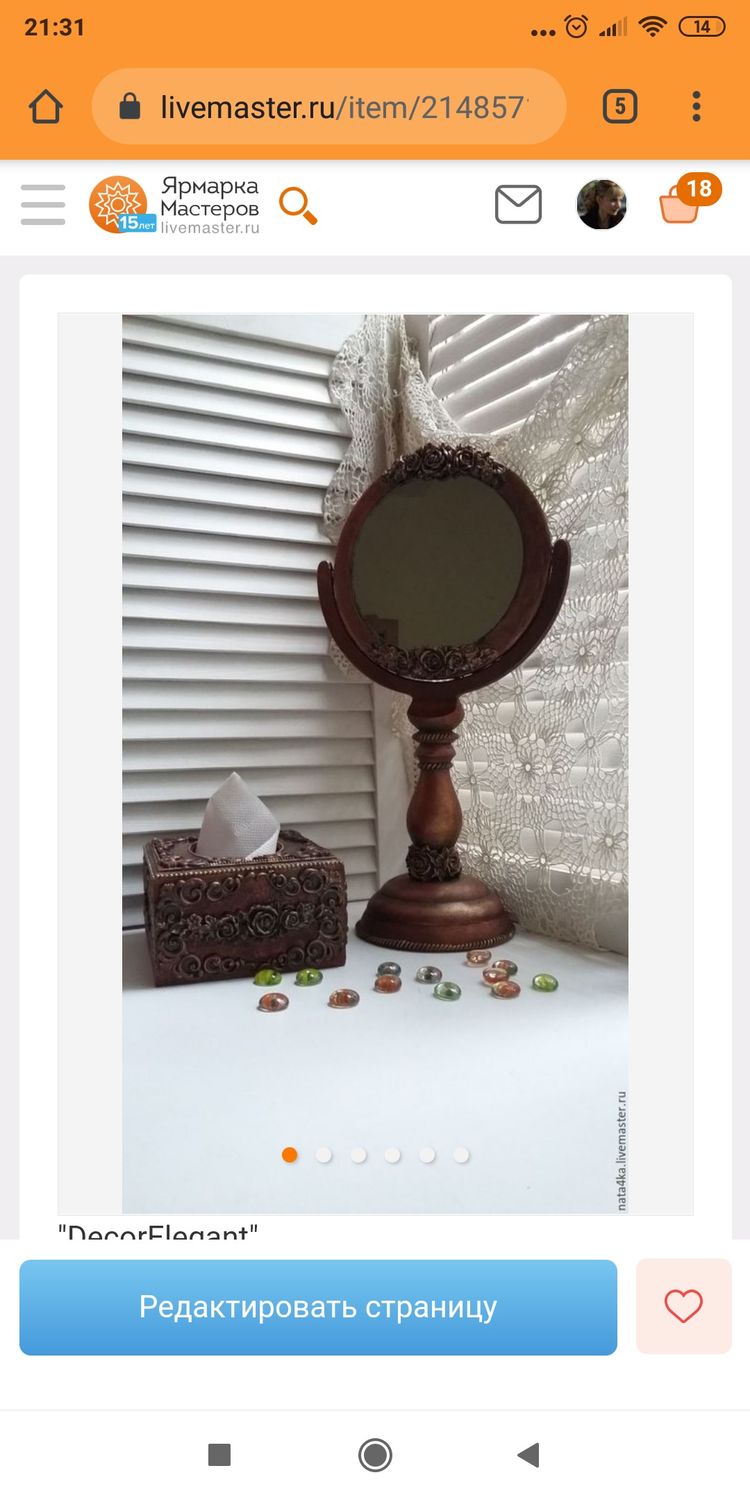Screen dimensions: 750x1500
Task: Open the browser tab switcher
Action: (619, 106)
